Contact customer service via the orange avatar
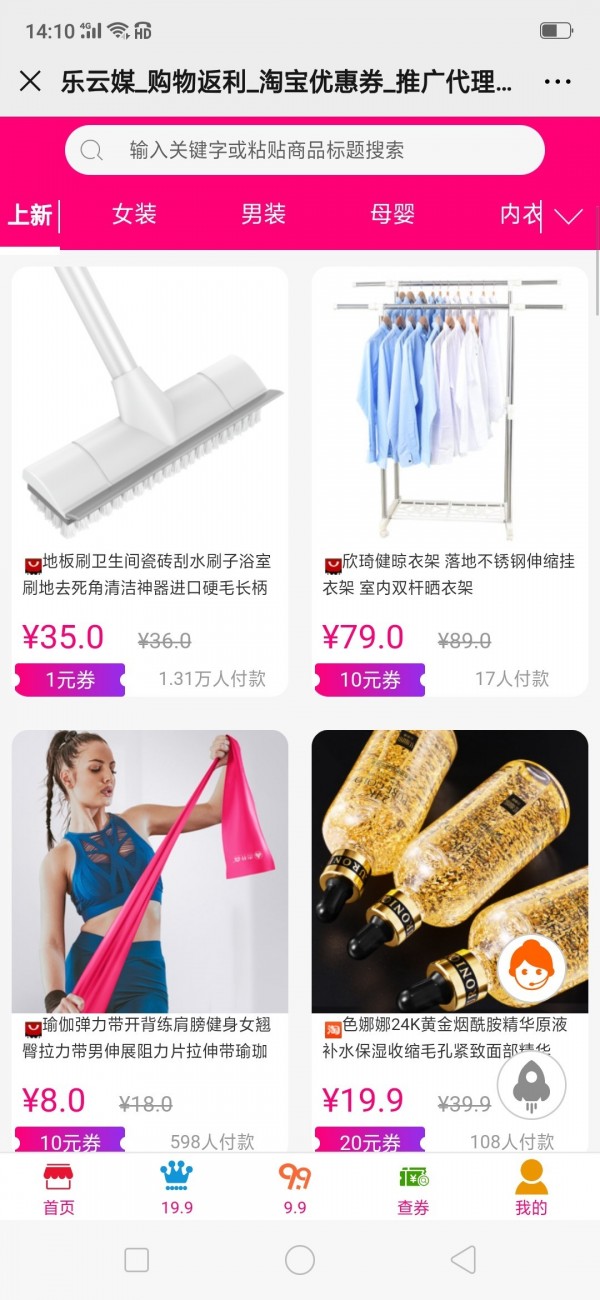The width and height of the screenshot is (600, 1300). 531,968
